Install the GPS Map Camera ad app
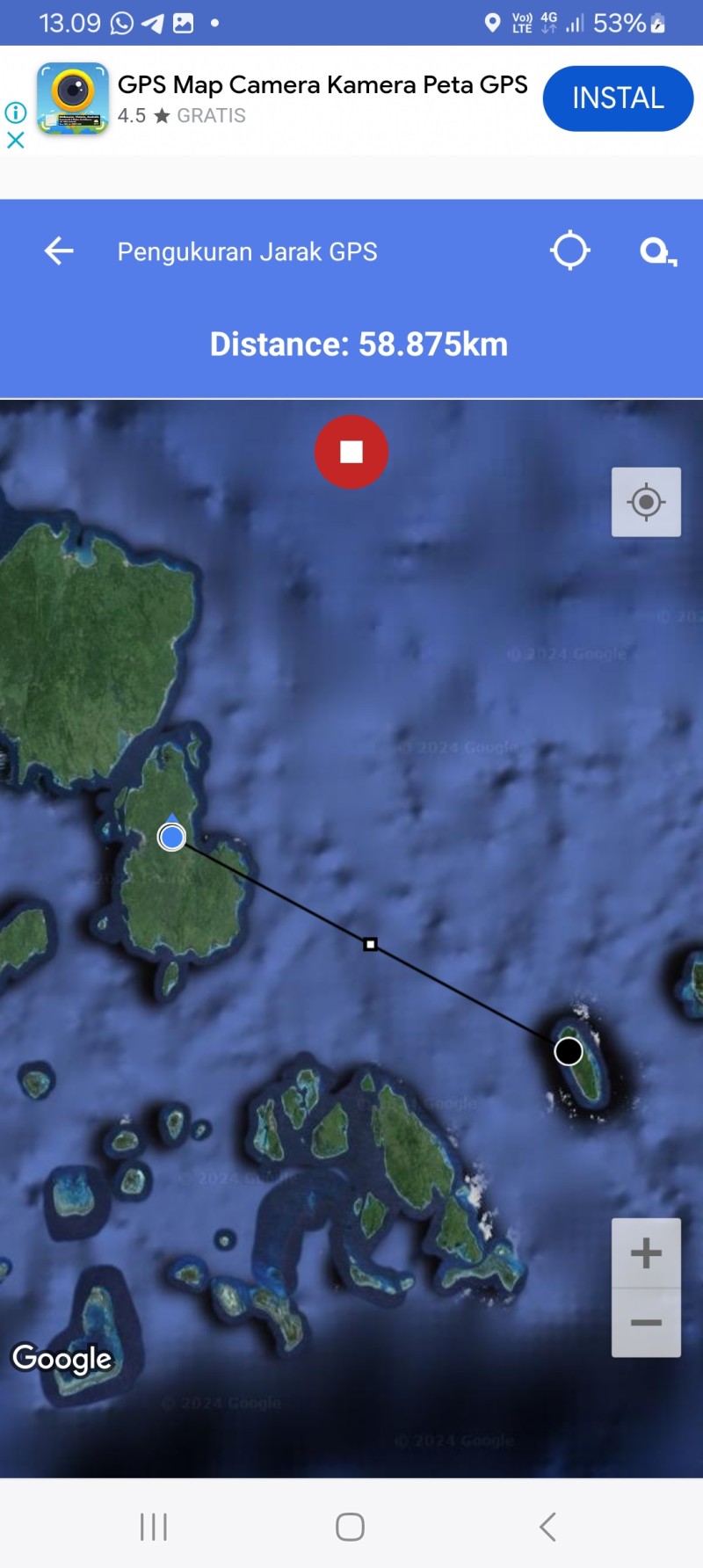 [618, 98]
